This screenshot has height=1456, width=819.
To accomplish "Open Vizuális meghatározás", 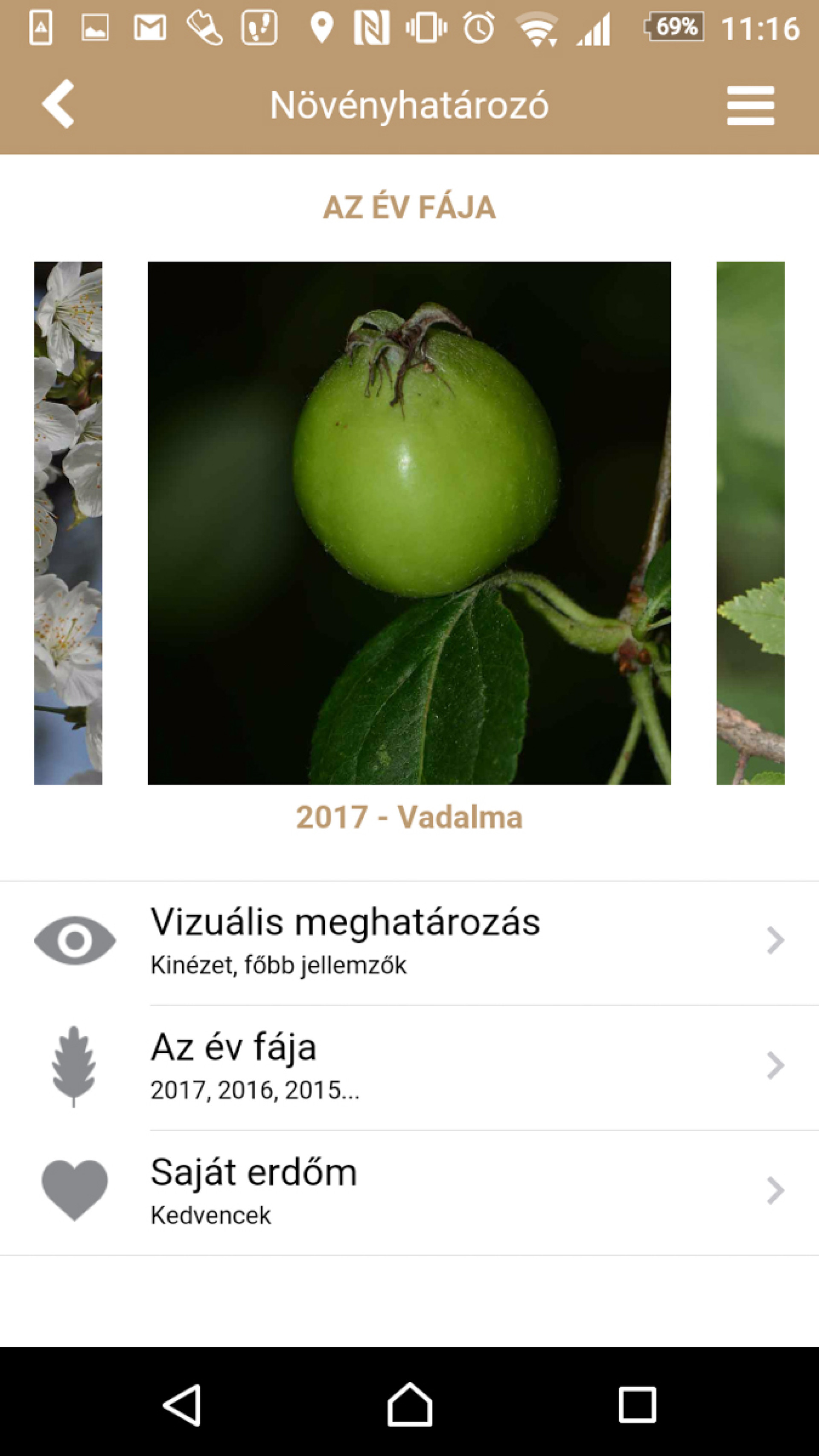I will click(x=409, y=941).
